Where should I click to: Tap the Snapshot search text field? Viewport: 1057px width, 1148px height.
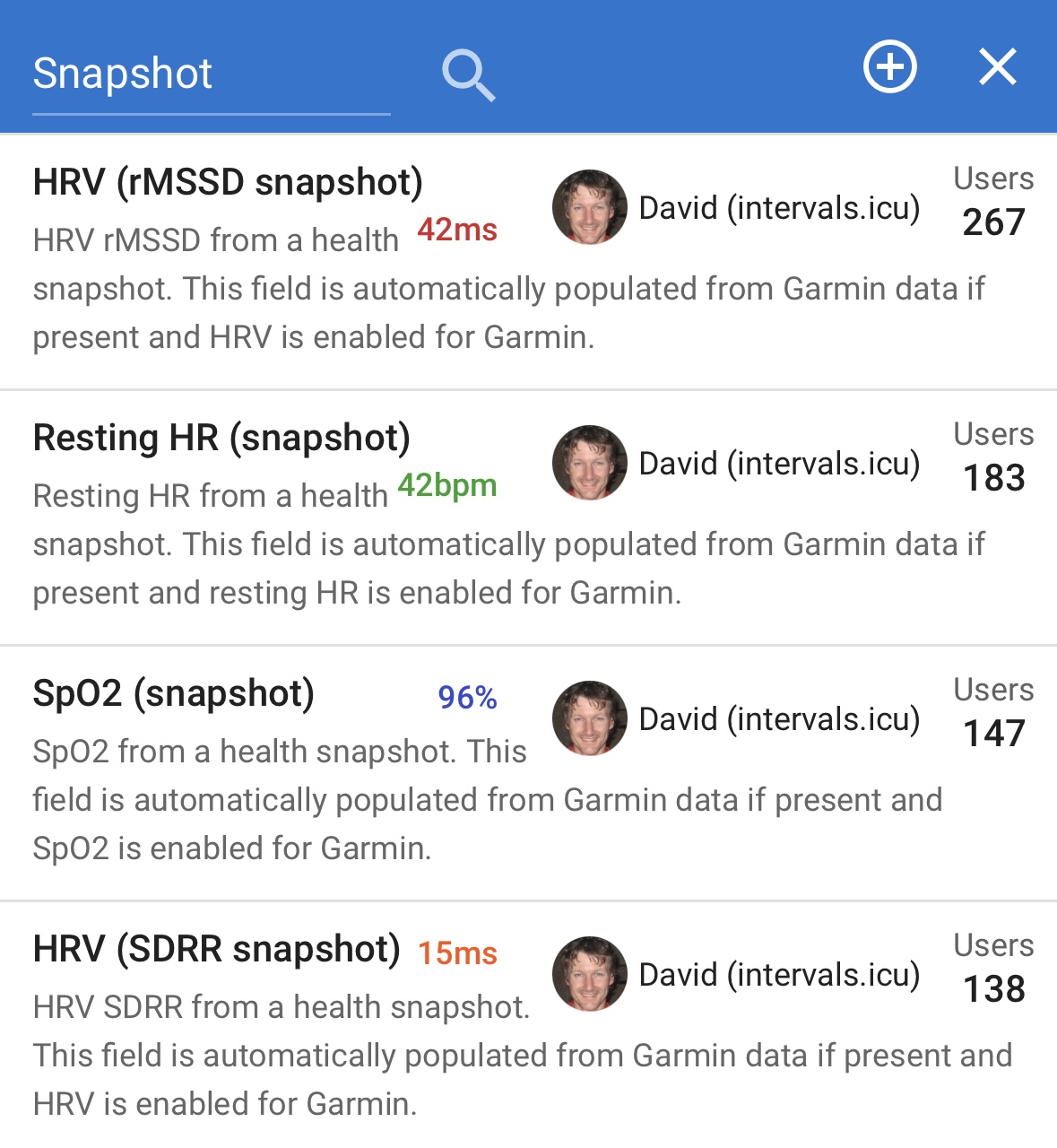tap(211, 74)
